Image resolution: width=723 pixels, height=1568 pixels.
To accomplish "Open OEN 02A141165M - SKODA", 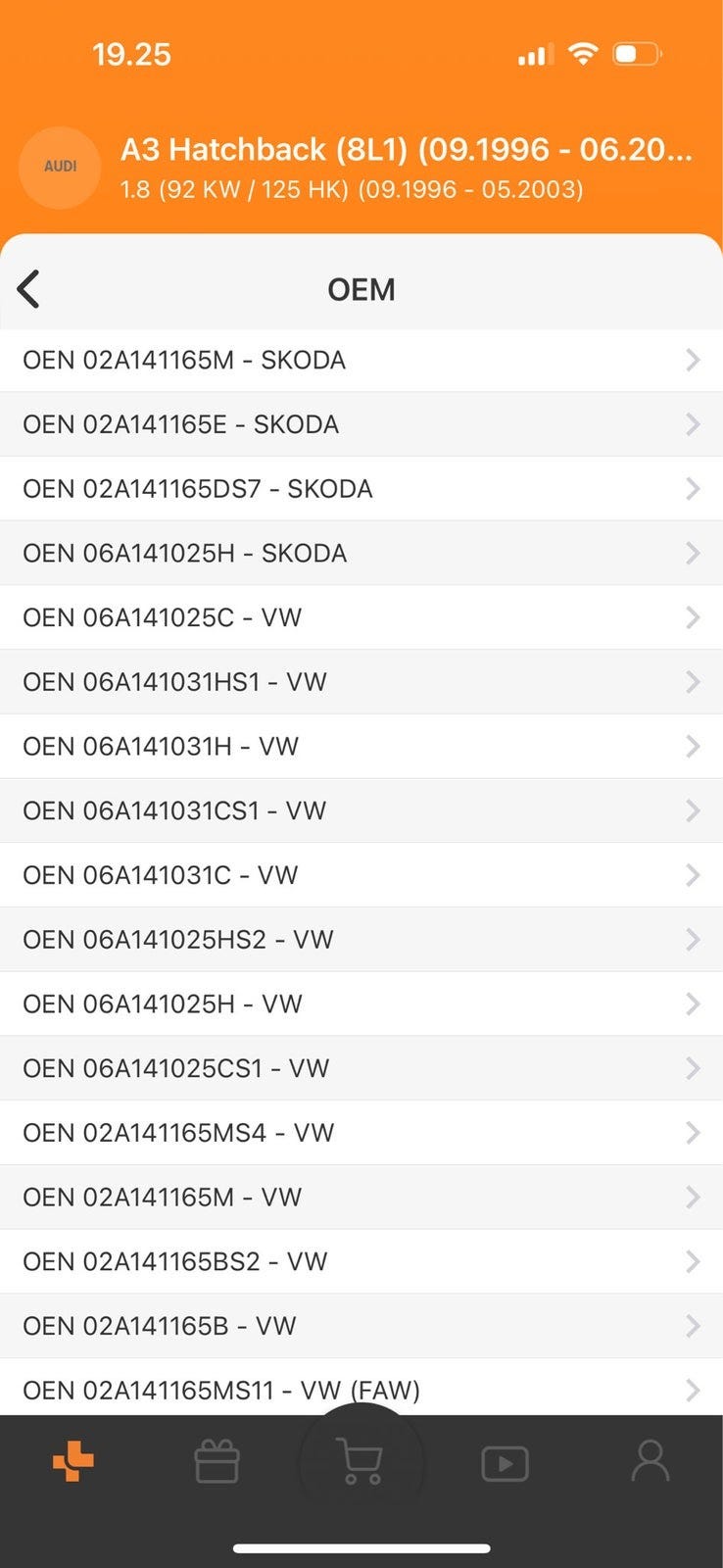I will 361,361.
